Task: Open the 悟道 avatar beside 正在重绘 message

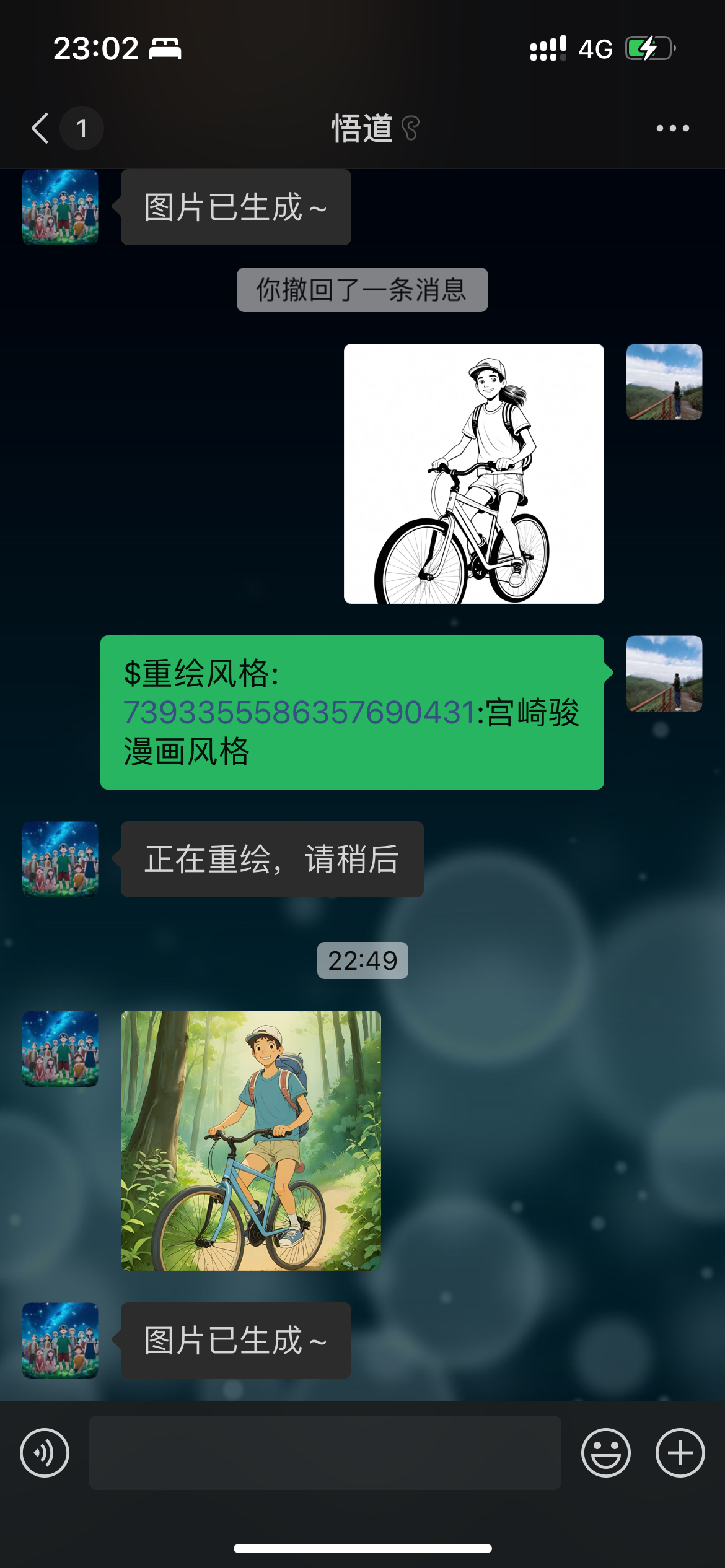Action: click(60, 859)
